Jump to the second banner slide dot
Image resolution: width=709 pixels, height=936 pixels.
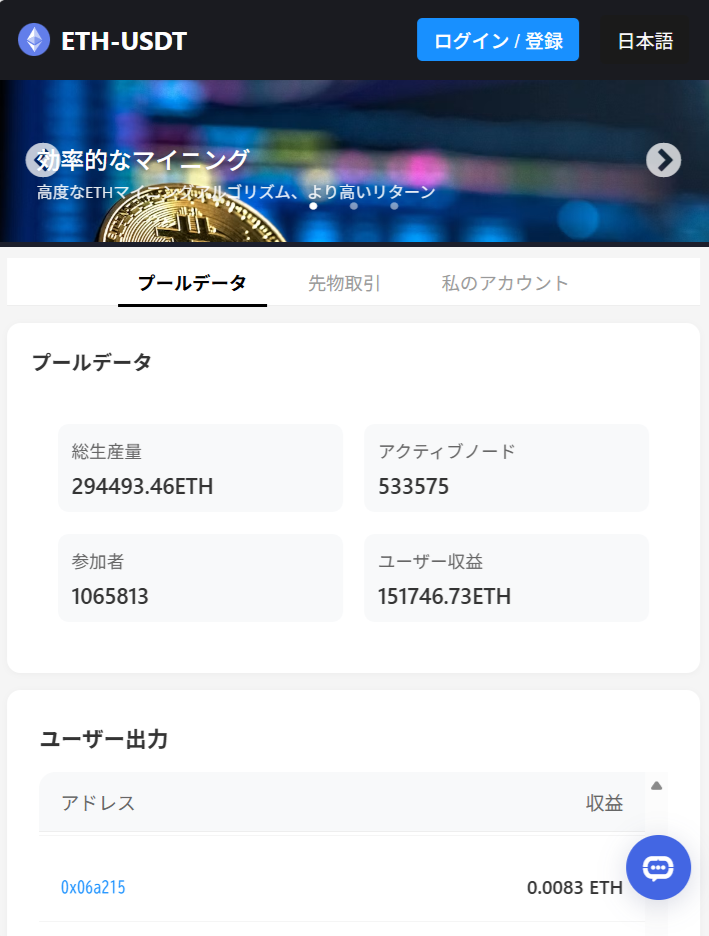[x=354, y=206]
